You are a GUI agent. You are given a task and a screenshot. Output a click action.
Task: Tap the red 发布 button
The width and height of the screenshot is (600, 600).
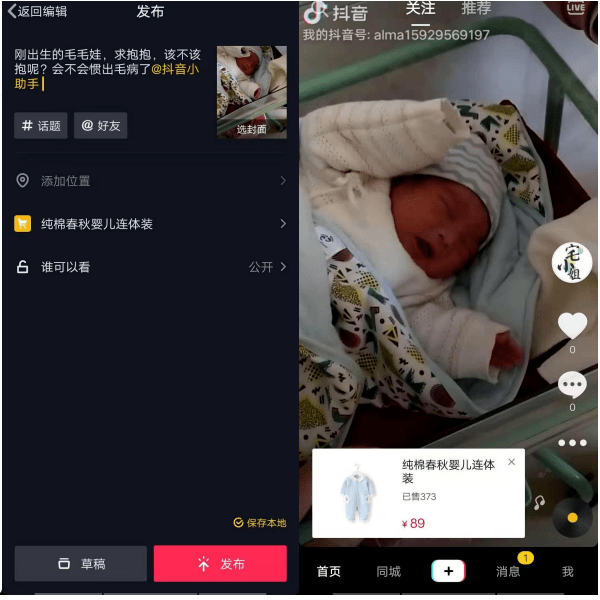(220, 564)
